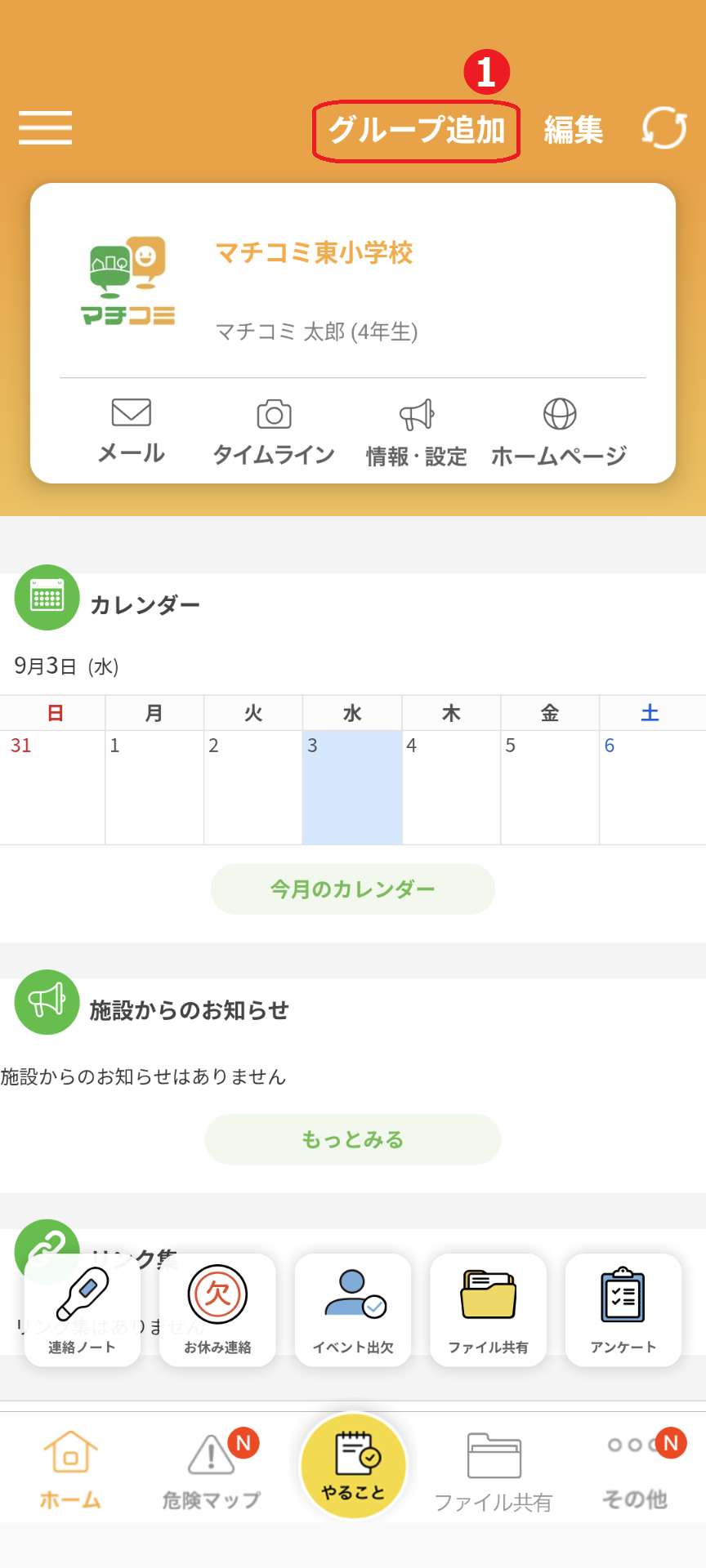Open the hamburger menu

(45, 128)
